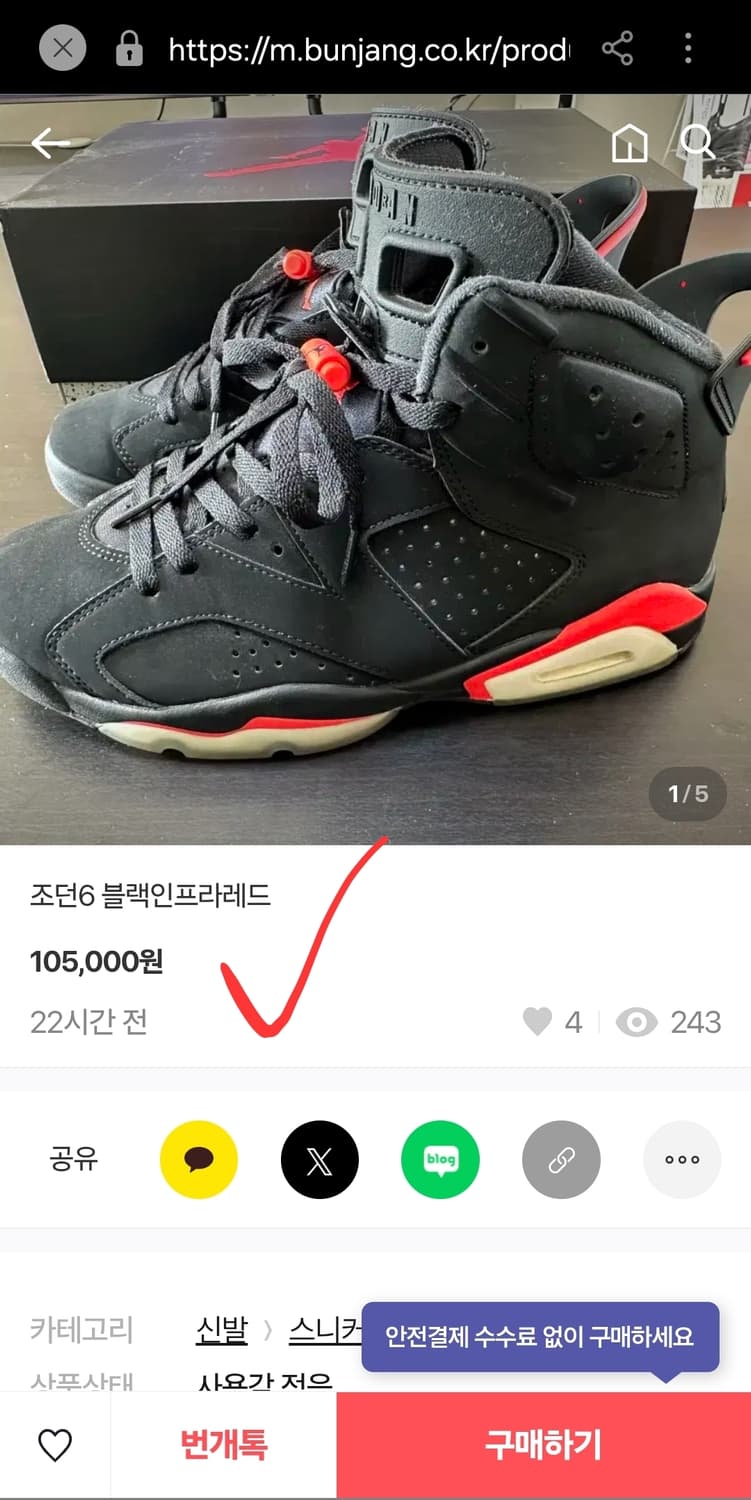Share the listing to Naver Blog
Screen dimensions: 751x1500
click(440, 1159)
